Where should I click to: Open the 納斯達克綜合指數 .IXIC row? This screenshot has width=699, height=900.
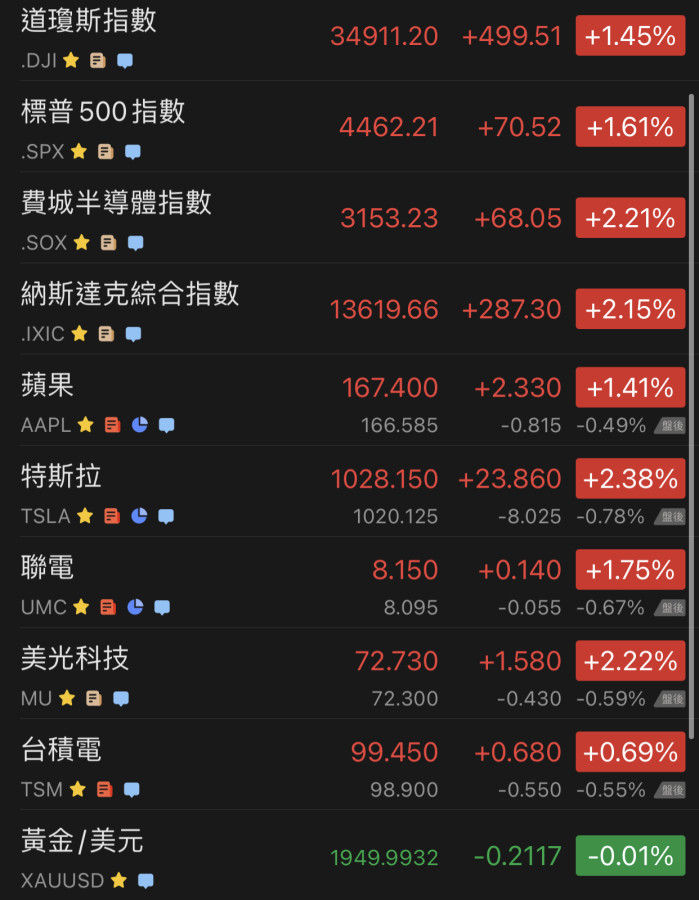[131, 294]
